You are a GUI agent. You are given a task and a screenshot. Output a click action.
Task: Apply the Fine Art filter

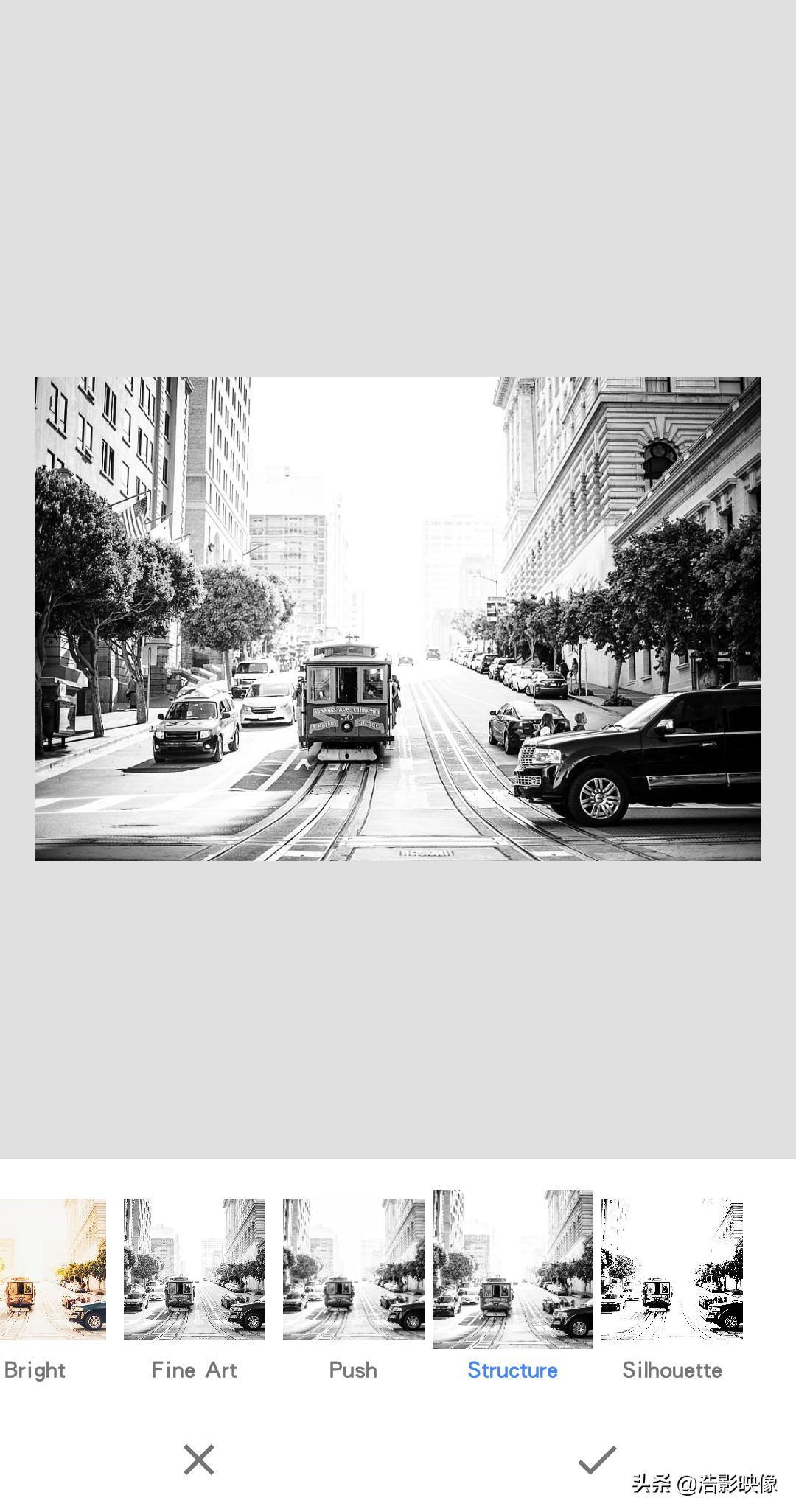pos(195,1269)
